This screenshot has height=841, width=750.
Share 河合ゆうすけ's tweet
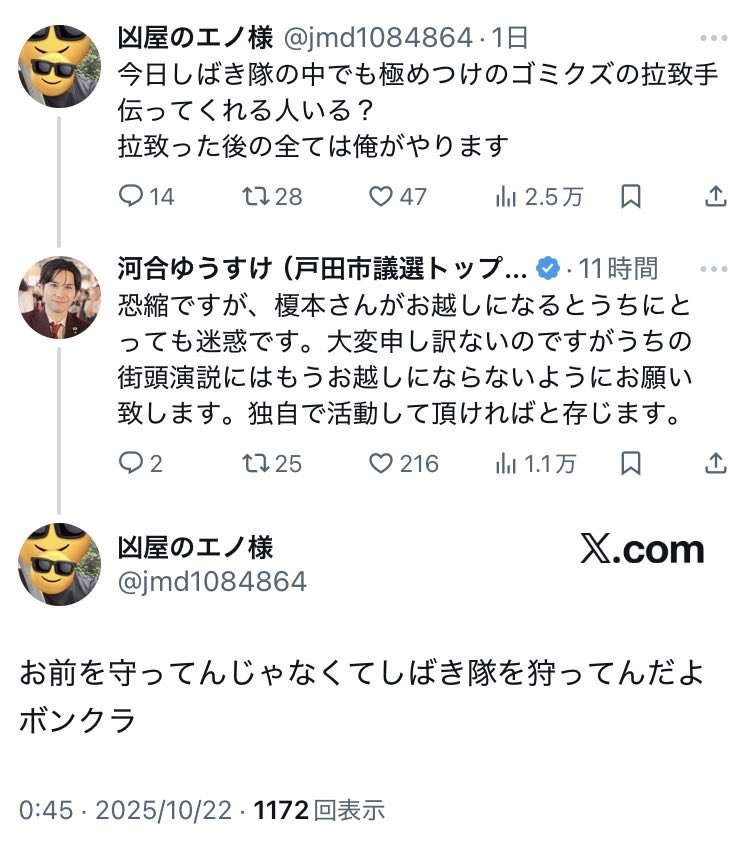[x=716, y=463]
